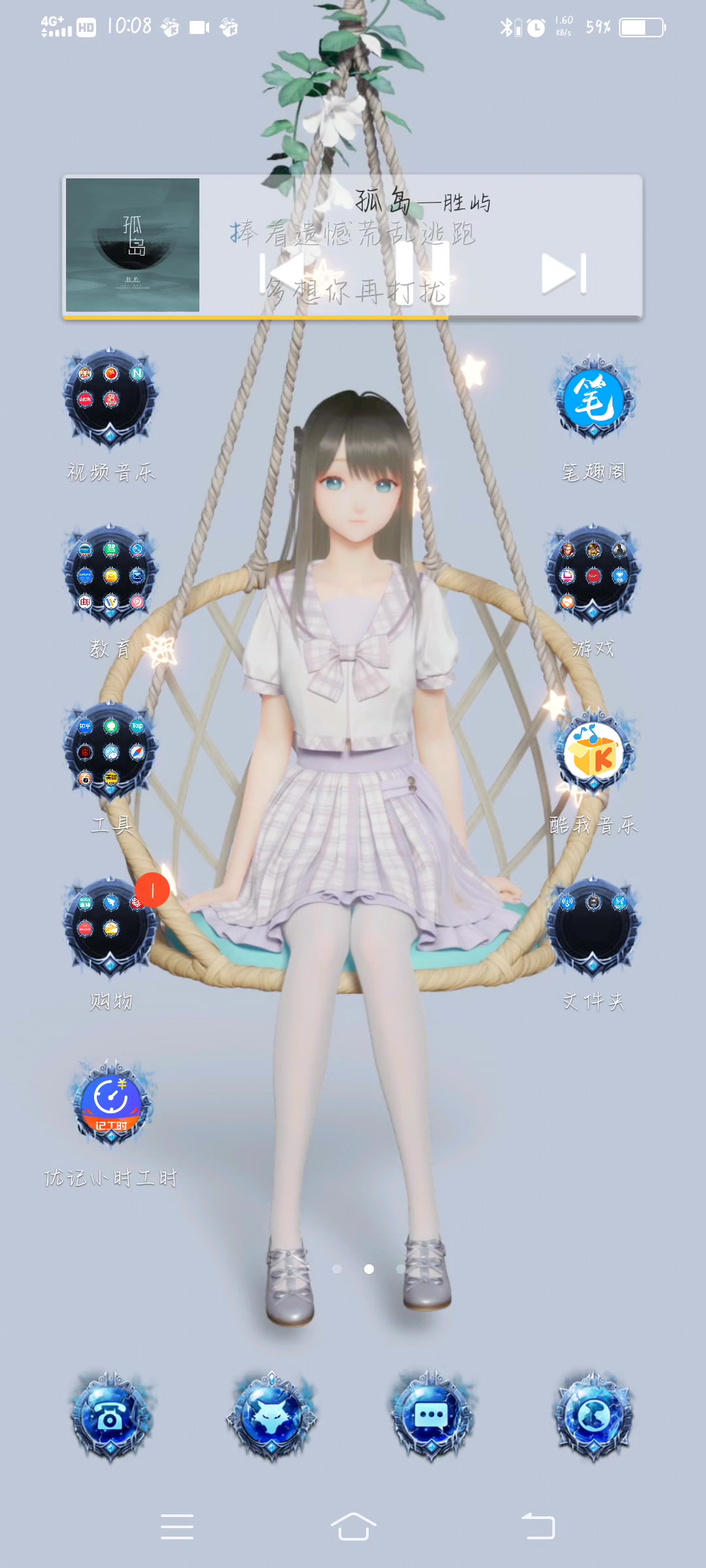
Task: Open the 教育 folder
Action: [x=110, y=574]
